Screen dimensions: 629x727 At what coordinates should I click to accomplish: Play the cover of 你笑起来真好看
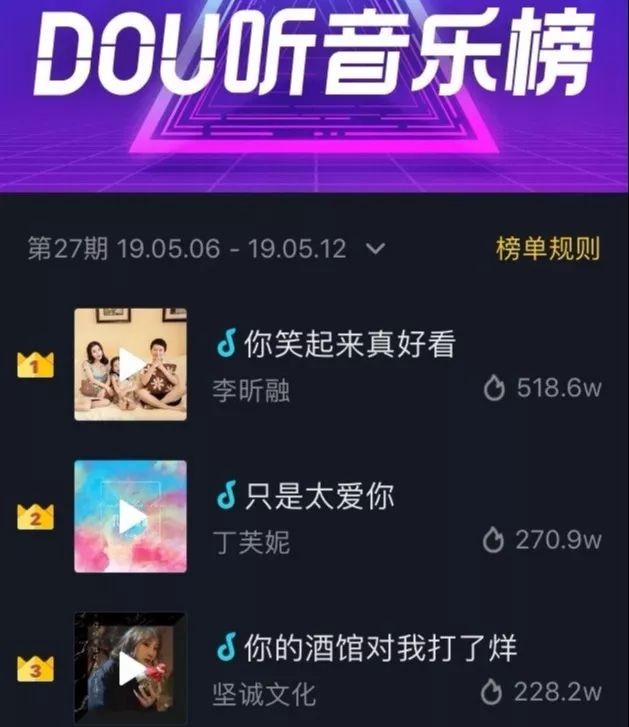(x=131, y=365)
